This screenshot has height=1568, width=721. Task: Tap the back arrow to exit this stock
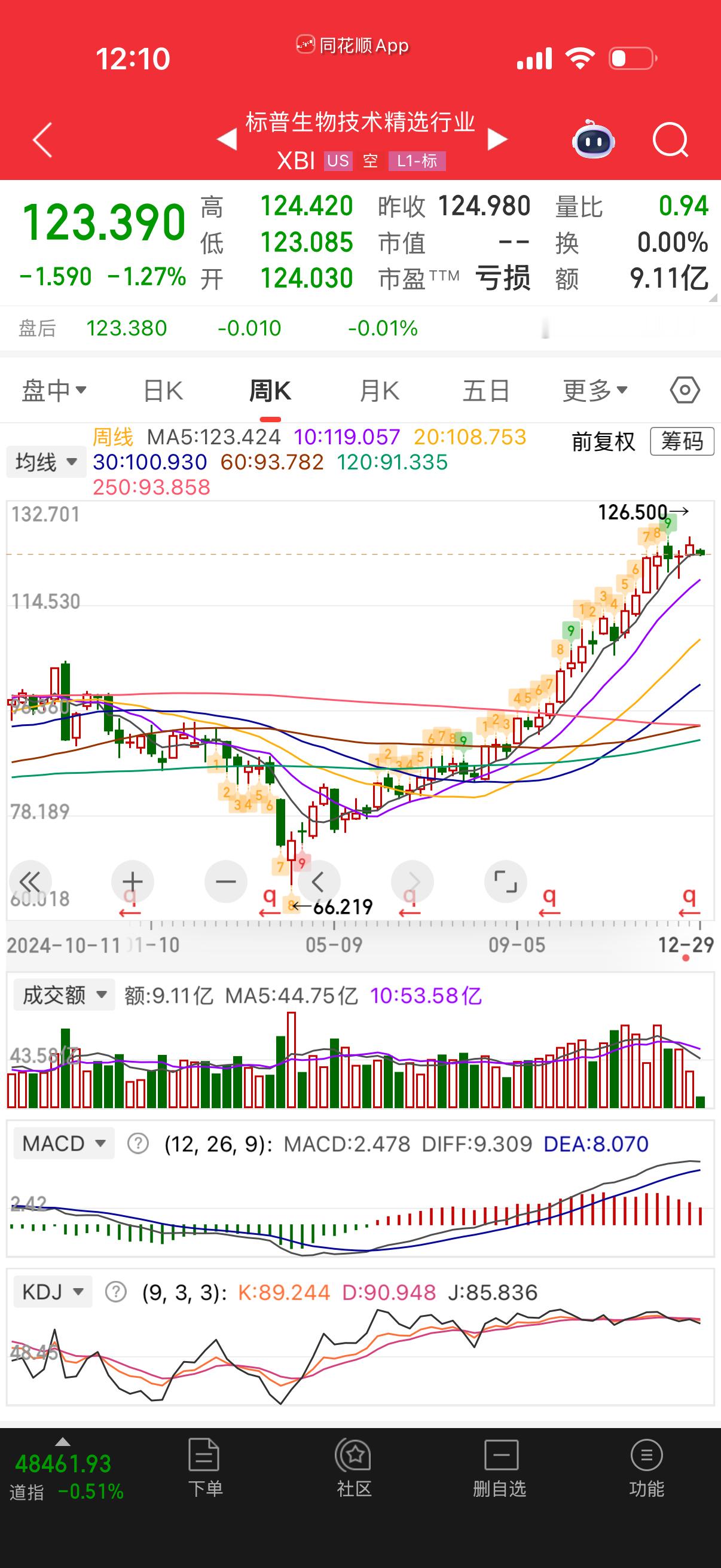41,139
